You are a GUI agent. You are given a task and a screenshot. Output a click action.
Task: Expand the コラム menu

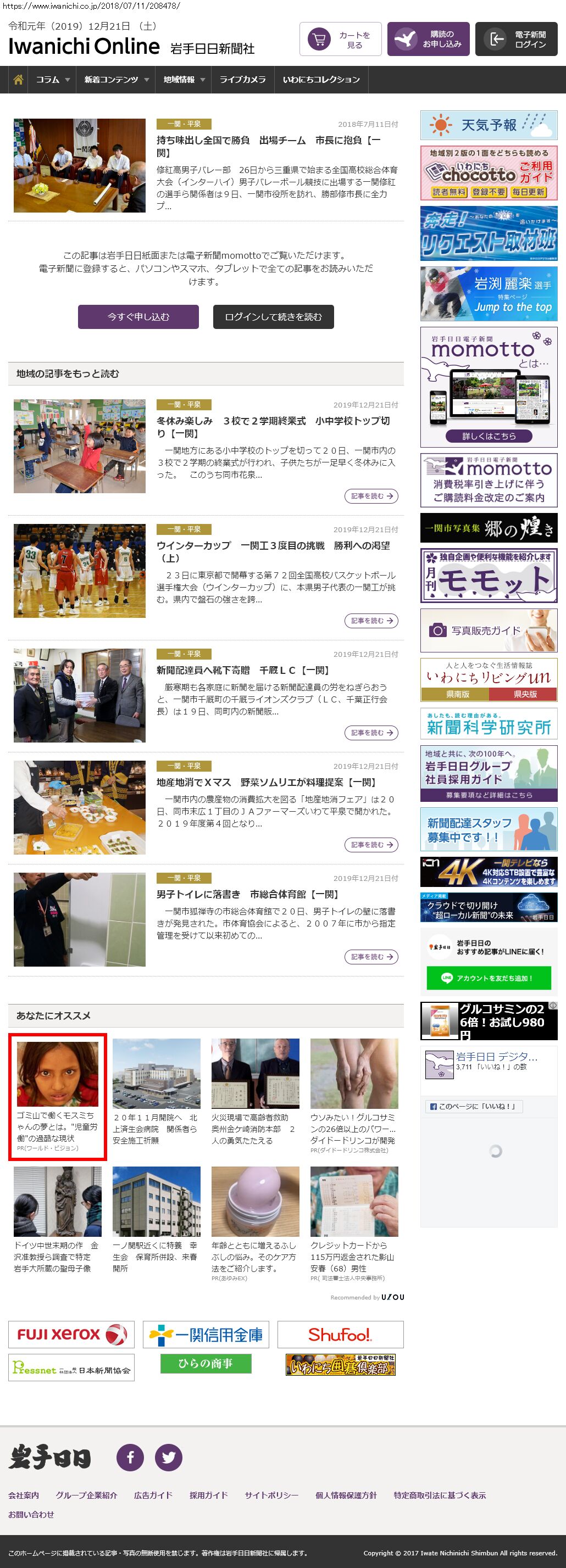point(52,80)
